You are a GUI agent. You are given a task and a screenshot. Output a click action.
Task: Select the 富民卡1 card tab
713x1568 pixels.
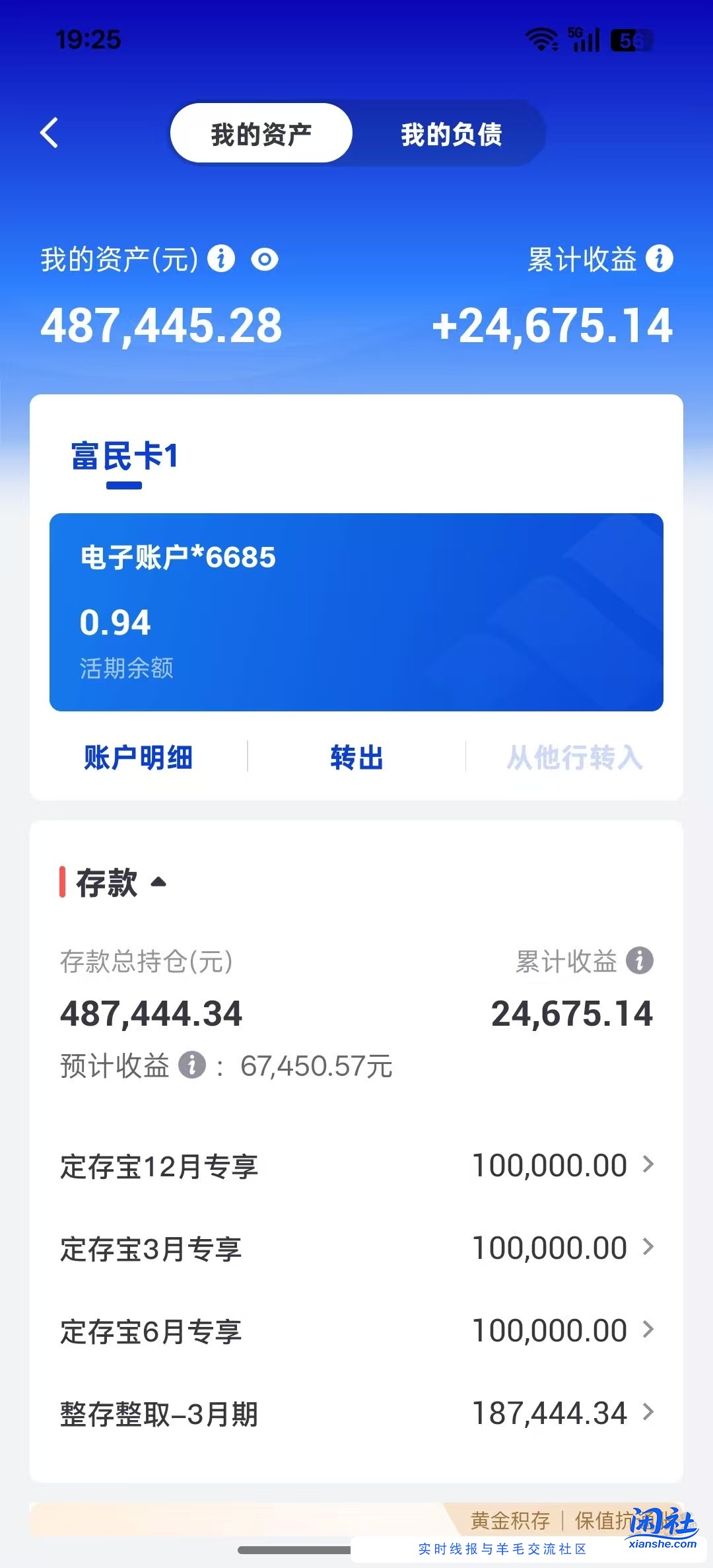[x=125, y=457]
